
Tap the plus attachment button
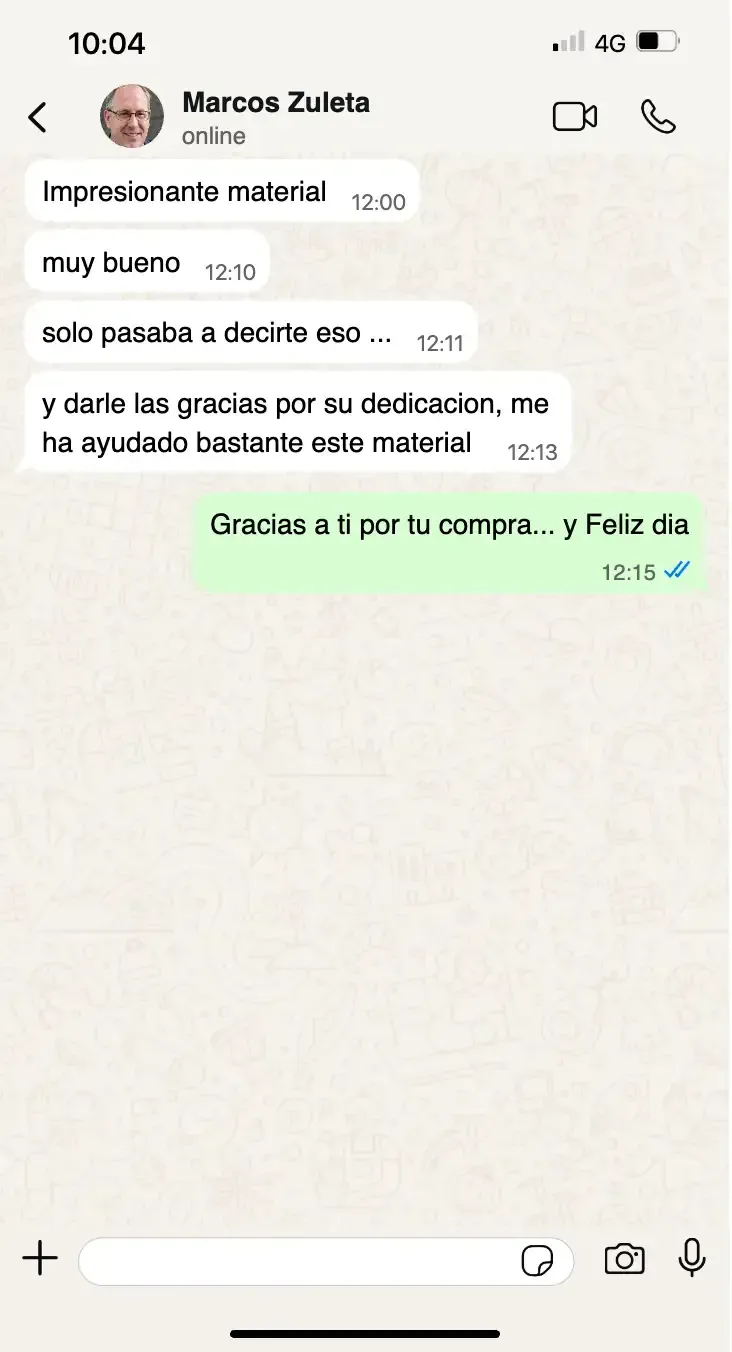pos(40,1260)
